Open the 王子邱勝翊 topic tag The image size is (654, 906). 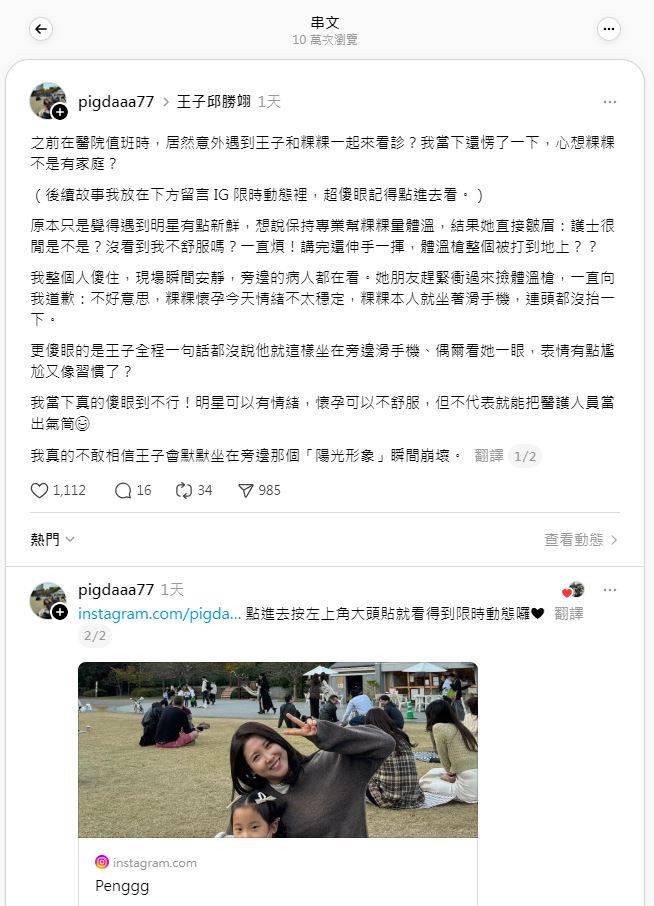coord(213,101)
